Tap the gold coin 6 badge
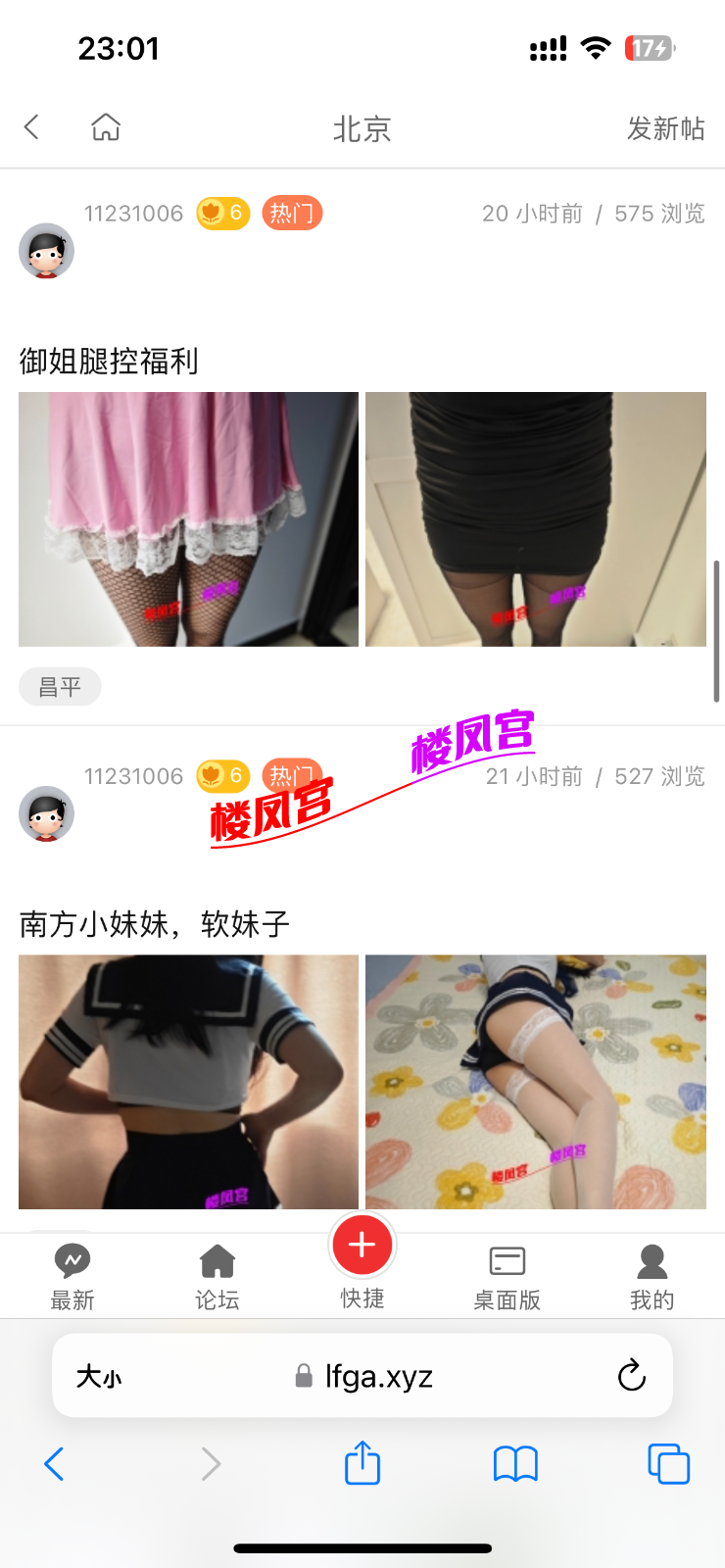The width and height of the screenshot is (725, 1568). pyautogui.click(x=222, y=213)
